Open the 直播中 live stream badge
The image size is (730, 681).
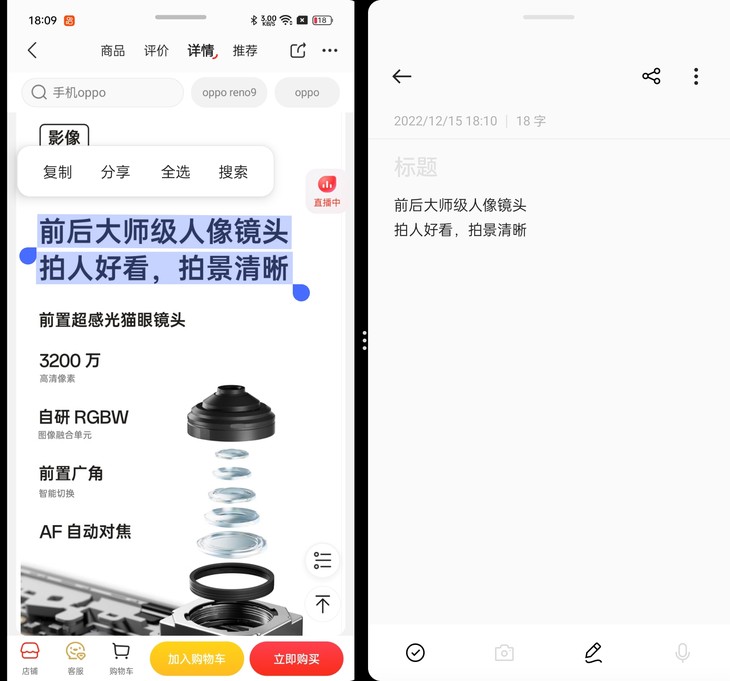point(327,191)
